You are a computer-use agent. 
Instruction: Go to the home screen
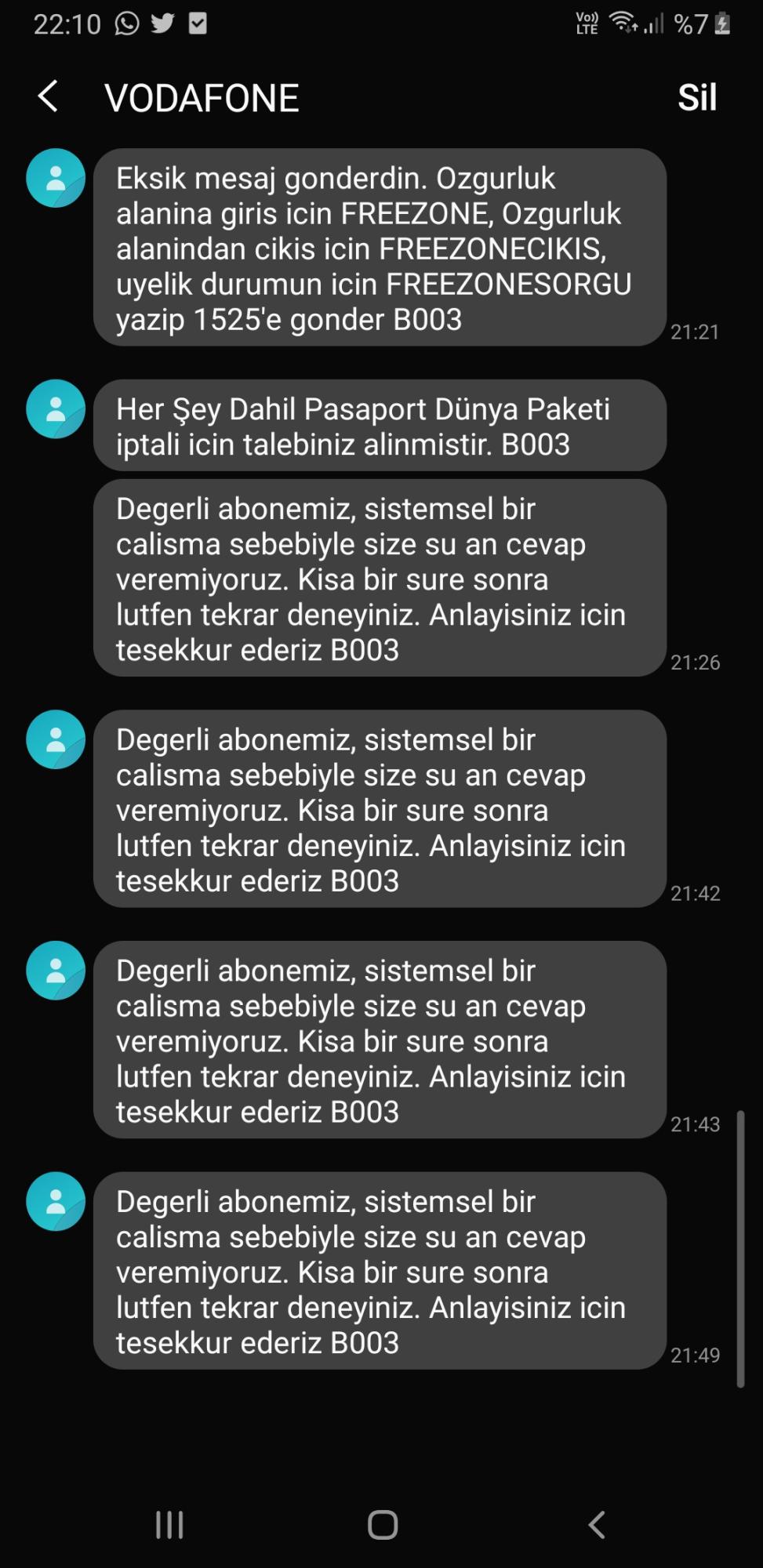coord(383,1525)
